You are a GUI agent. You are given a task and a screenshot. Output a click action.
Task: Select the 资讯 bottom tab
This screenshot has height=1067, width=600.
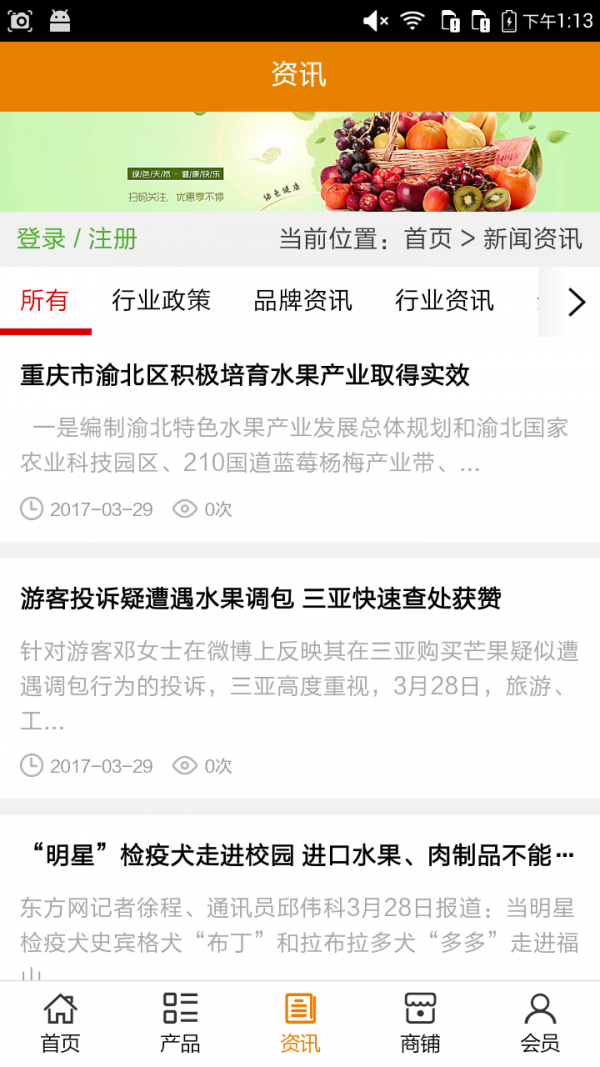click(x=300, y=1023)
